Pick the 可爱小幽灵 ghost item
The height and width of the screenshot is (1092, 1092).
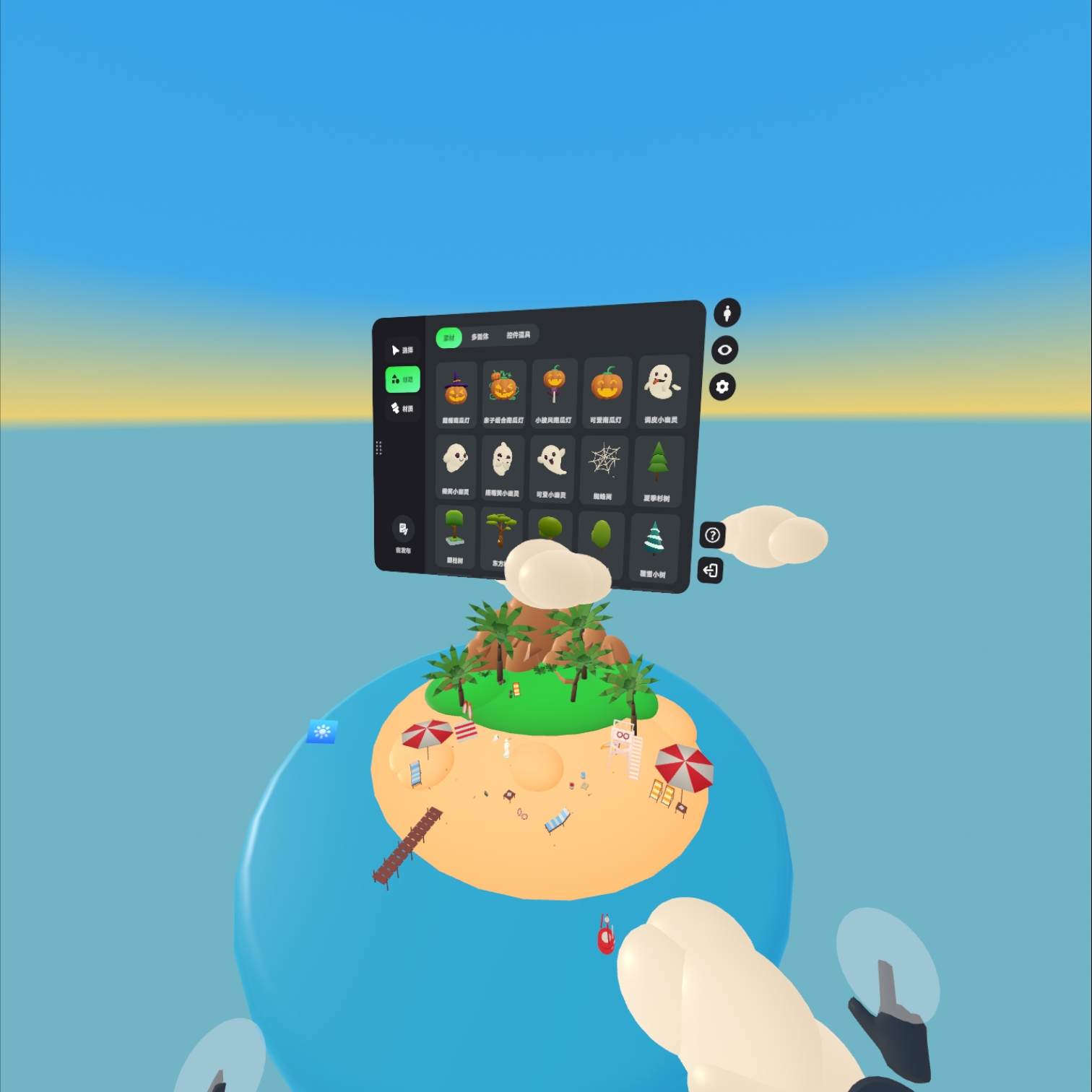pyautogui.click(x=552, y=467)
